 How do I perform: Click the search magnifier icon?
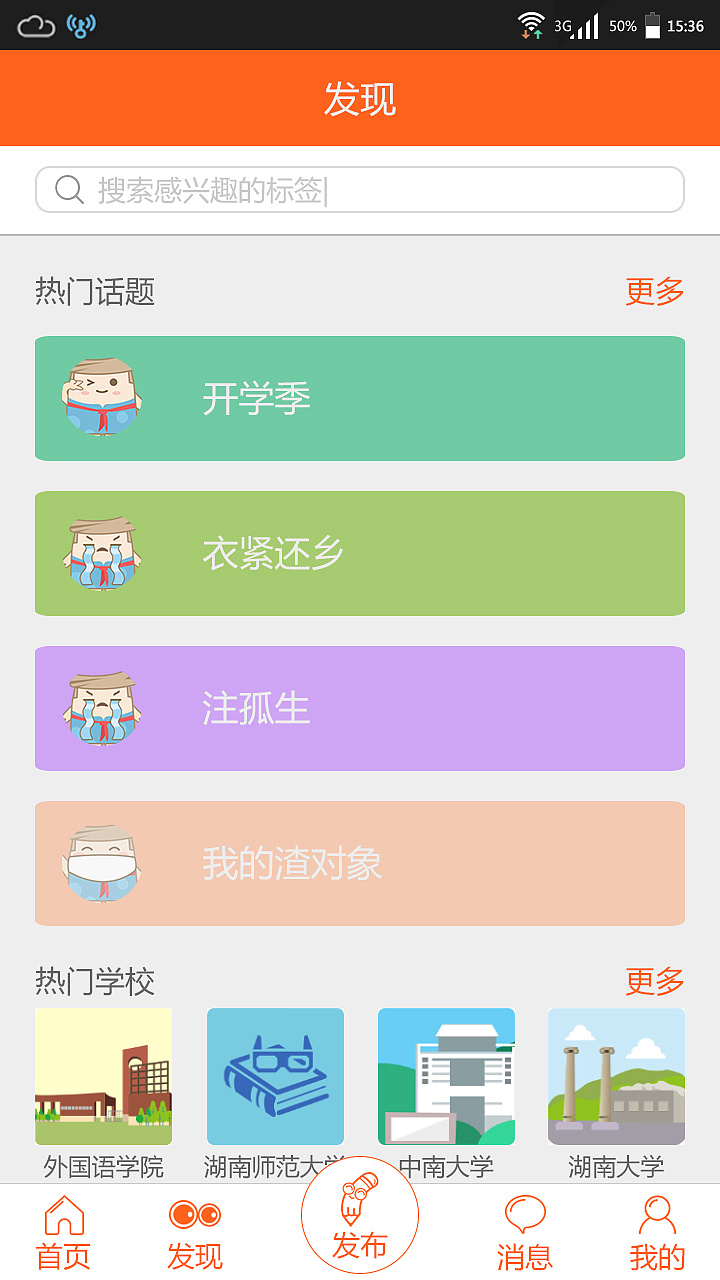(x=67, y=189)
